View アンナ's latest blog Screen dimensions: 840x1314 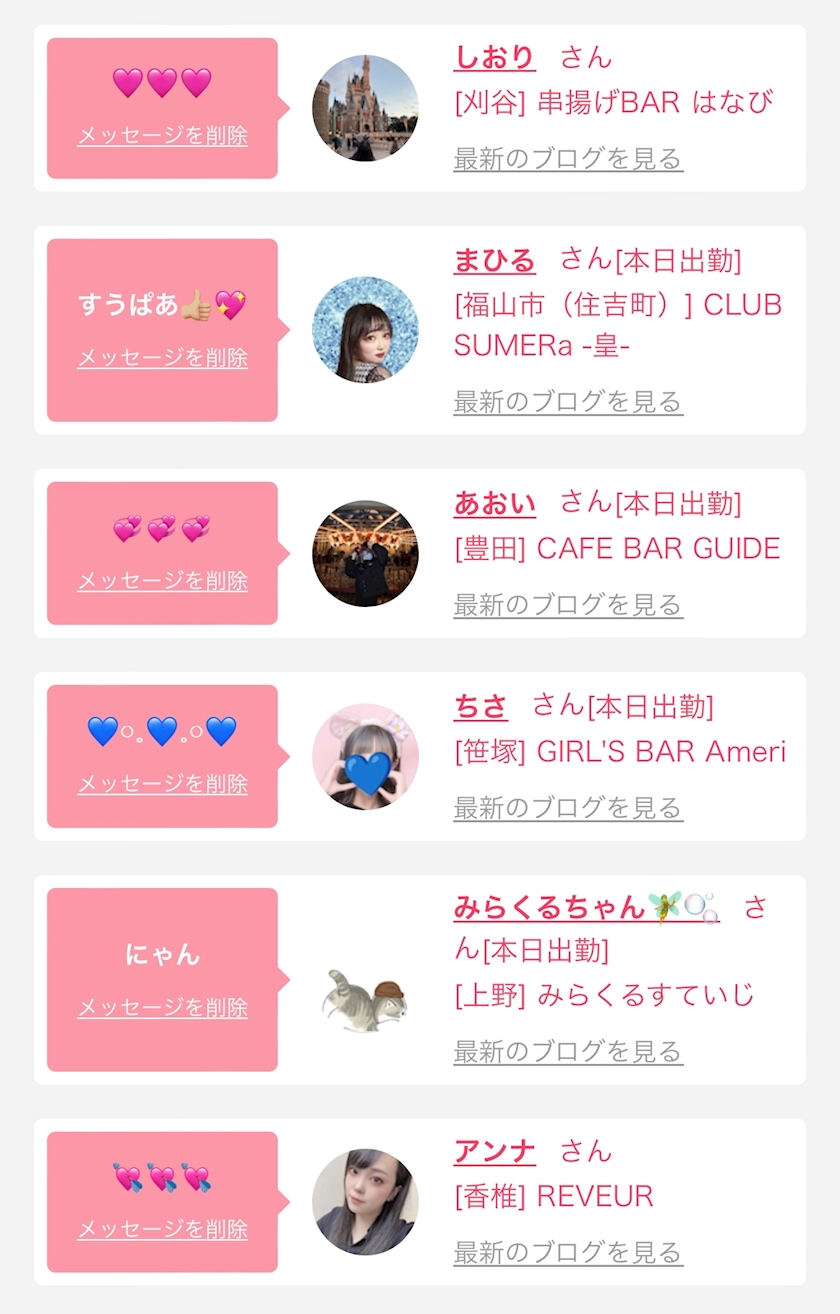567,1252
